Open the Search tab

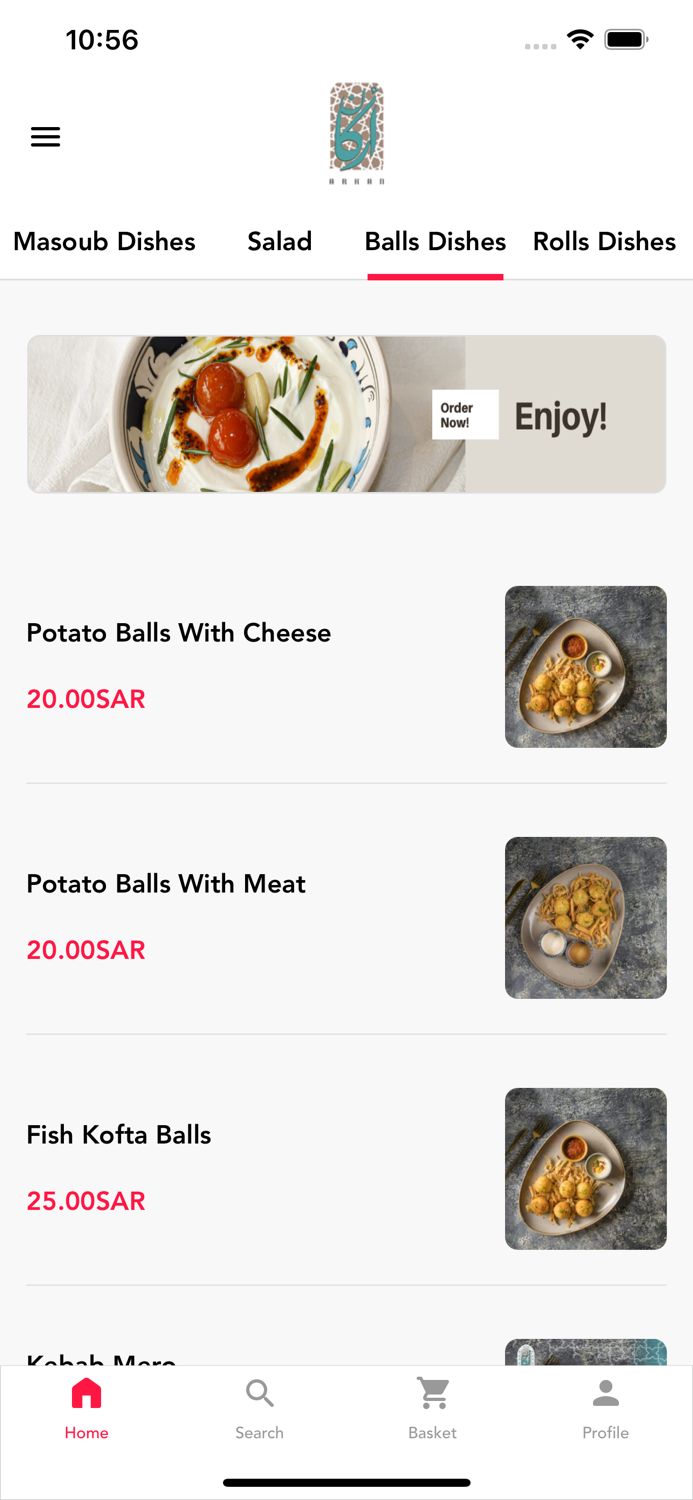(260, 1408)
